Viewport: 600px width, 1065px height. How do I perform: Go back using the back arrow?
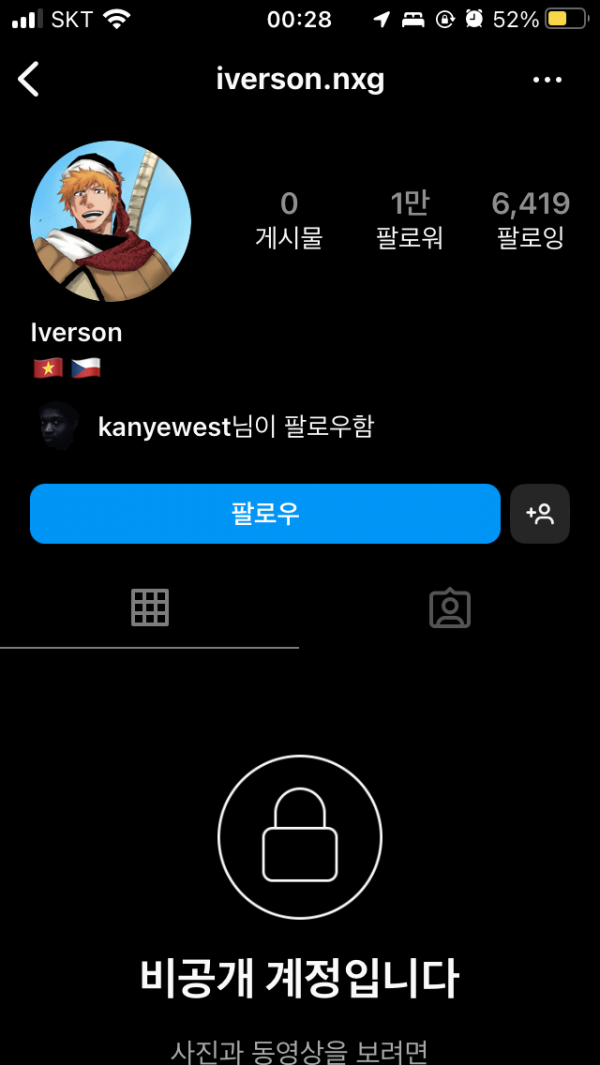click(x=29, y=79)
